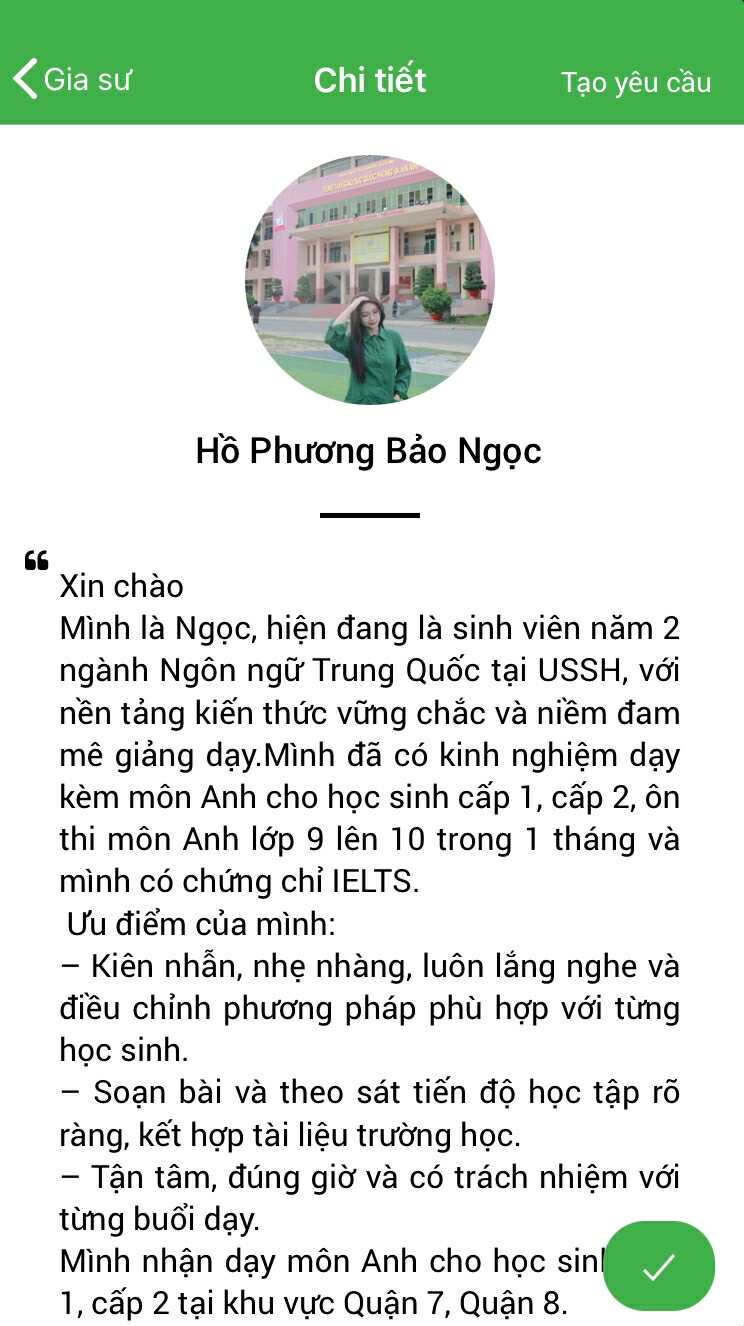Go back to Gia sư list
This screenshot has width=744, height=1326.
70,79
